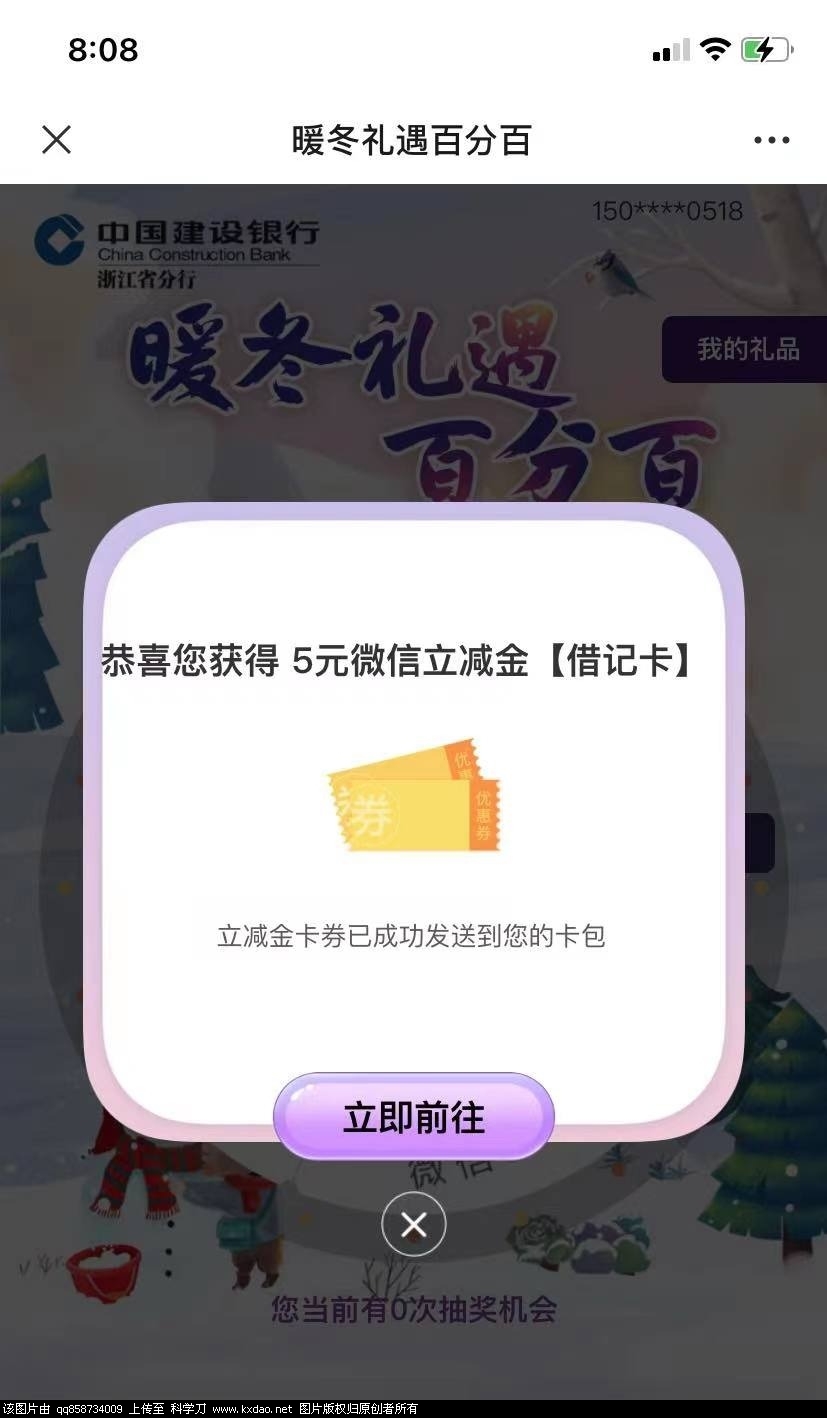Tap the 立即前往 button

click(413, 1117)
